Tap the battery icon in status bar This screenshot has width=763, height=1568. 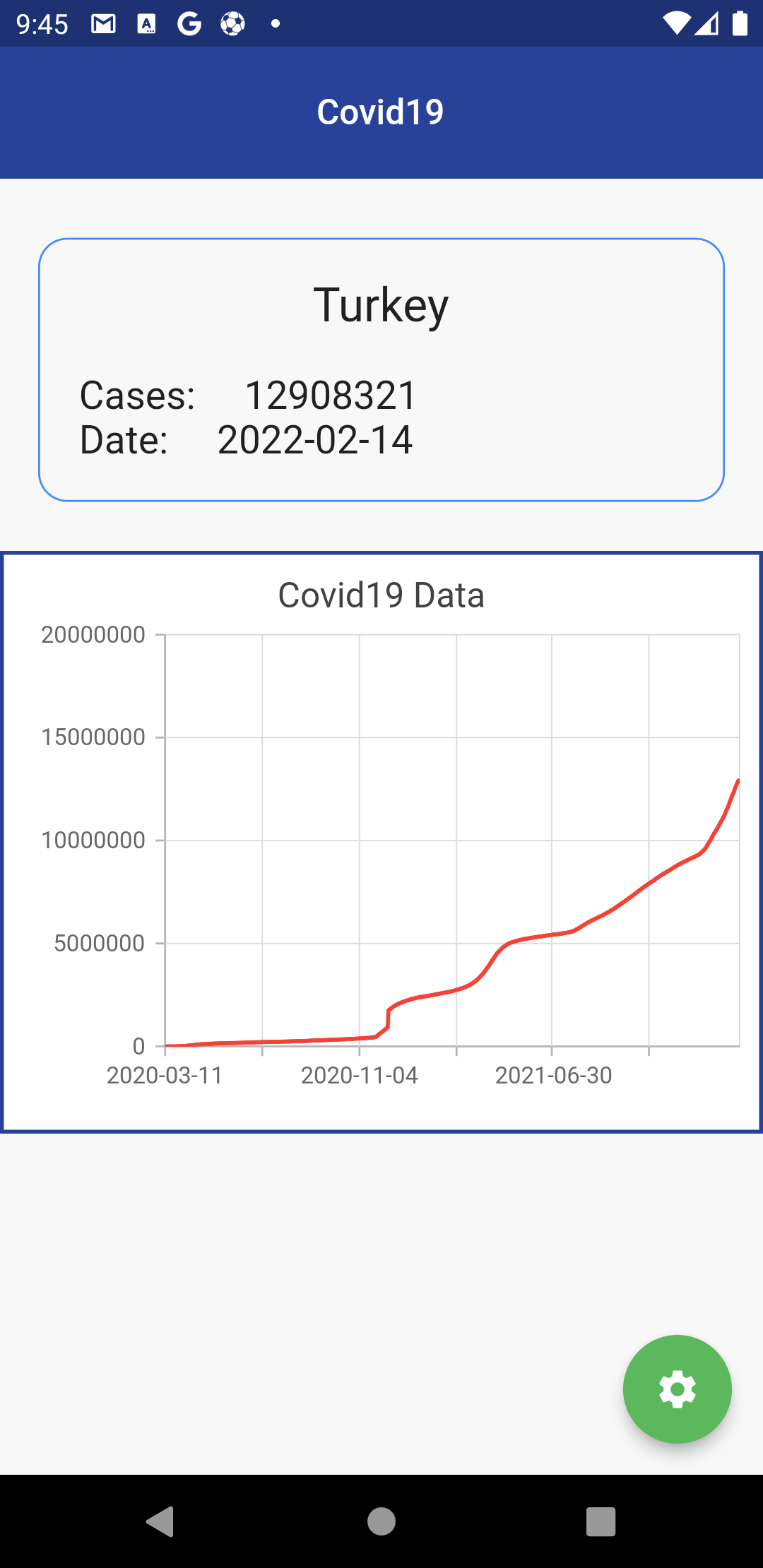[740, 23]
